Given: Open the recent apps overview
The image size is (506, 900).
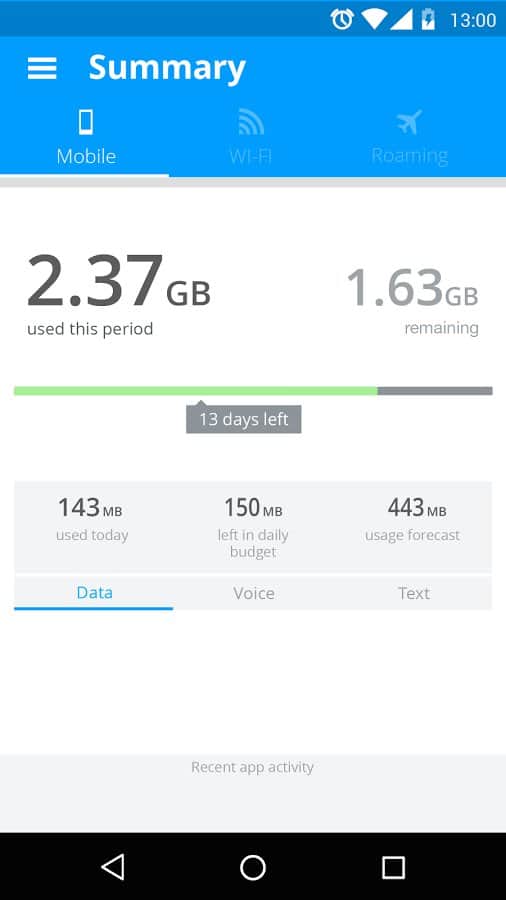Looking at the screenshot, I should (x=393, y=867).
